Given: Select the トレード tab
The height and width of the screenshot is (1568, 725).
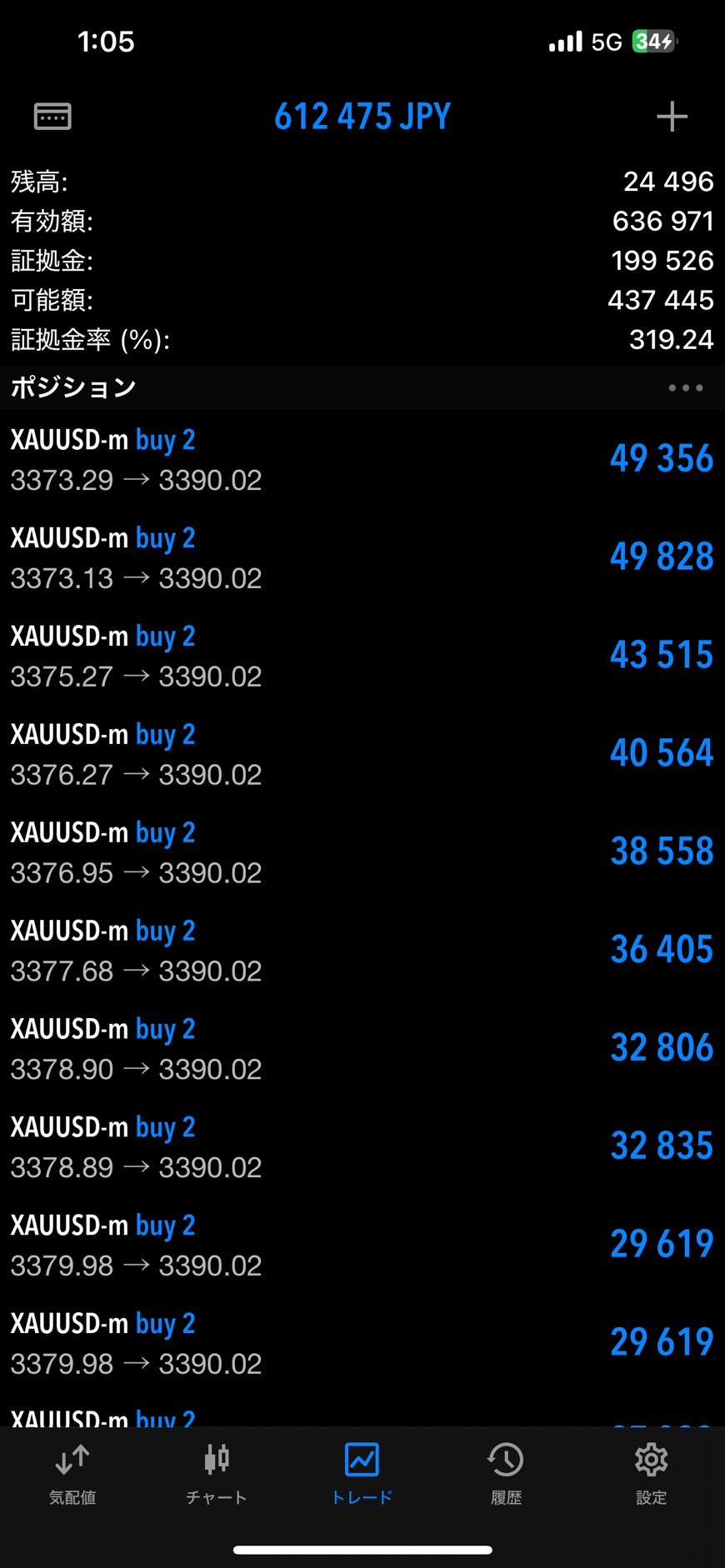Looking at the screenshot, I should tap(362, 1473).
